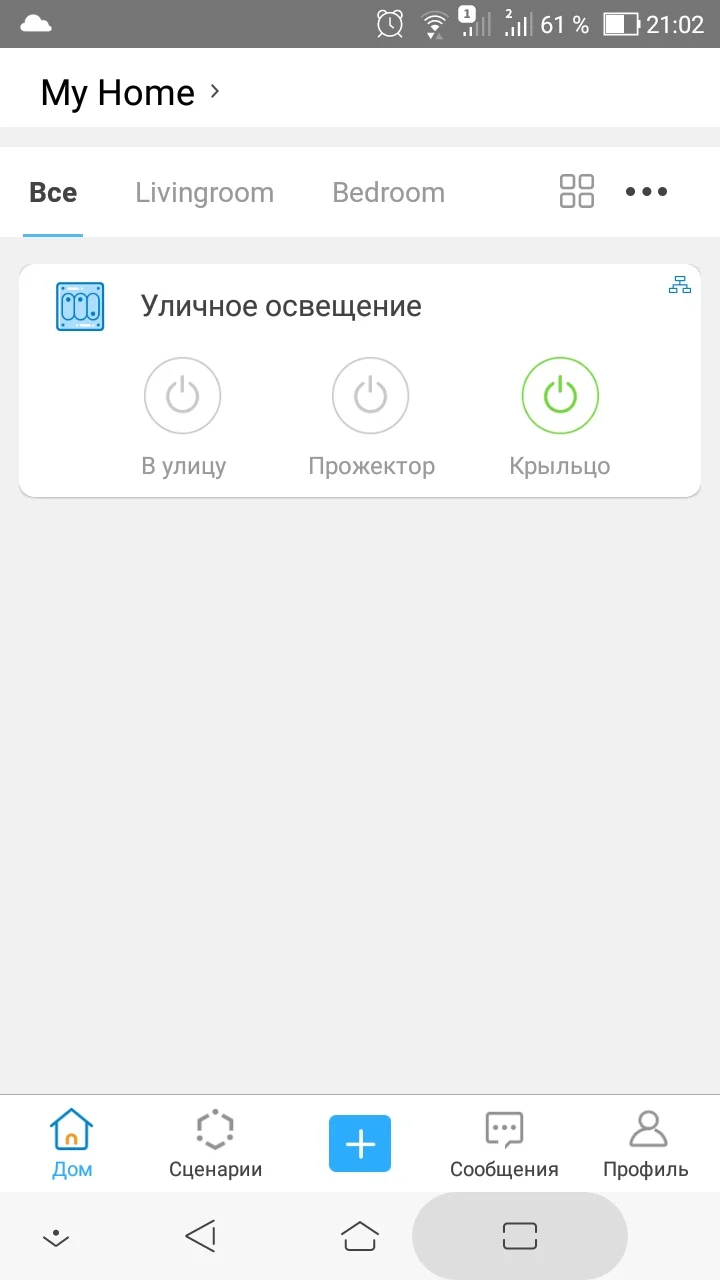The image size is (720, 1280).
Task: Switch to the Livingroom tab
Action: tap(204, 192)
